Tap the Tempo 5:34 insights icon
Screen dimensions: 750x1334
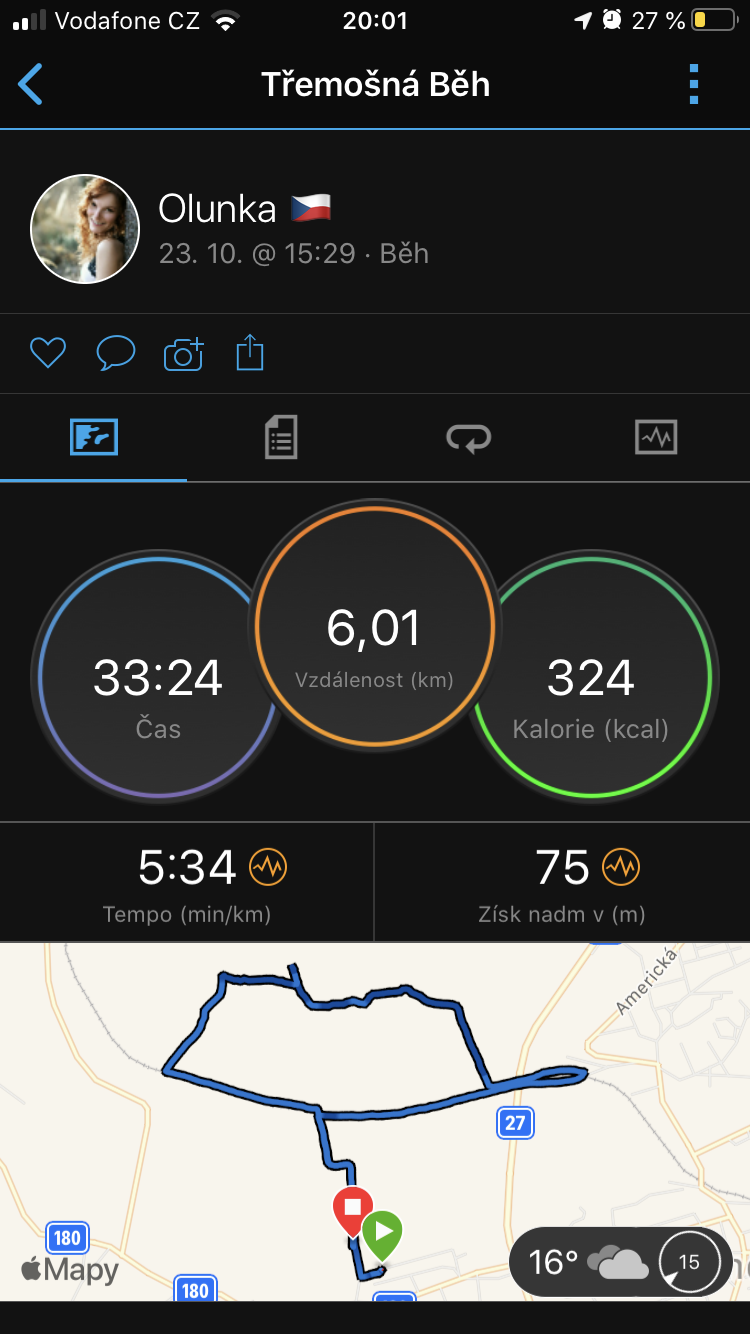pyautogui.click(x=268, y=867)
